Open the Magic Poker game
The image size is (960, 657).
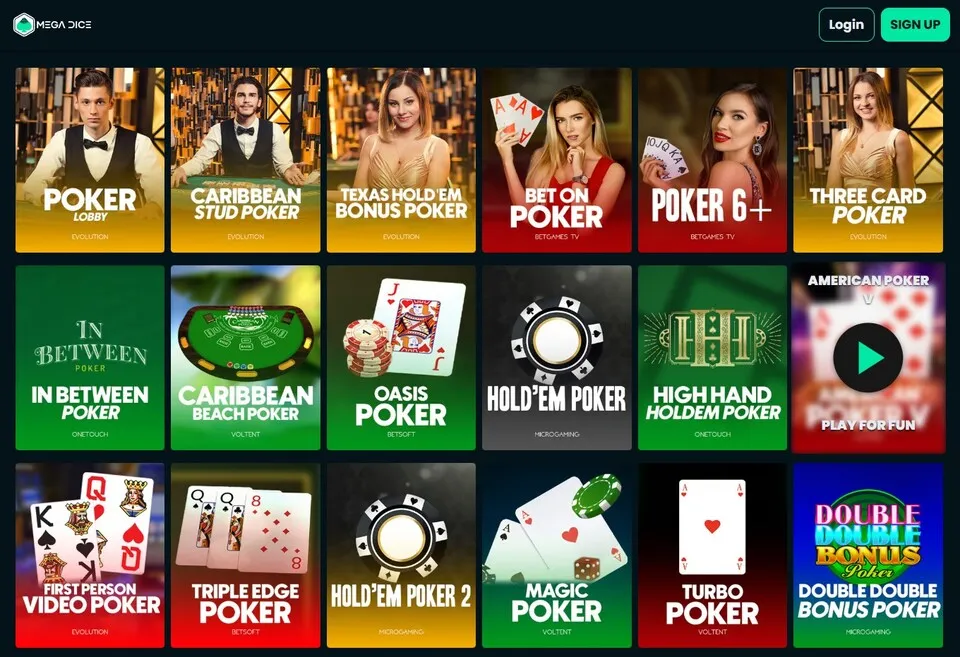557,555
